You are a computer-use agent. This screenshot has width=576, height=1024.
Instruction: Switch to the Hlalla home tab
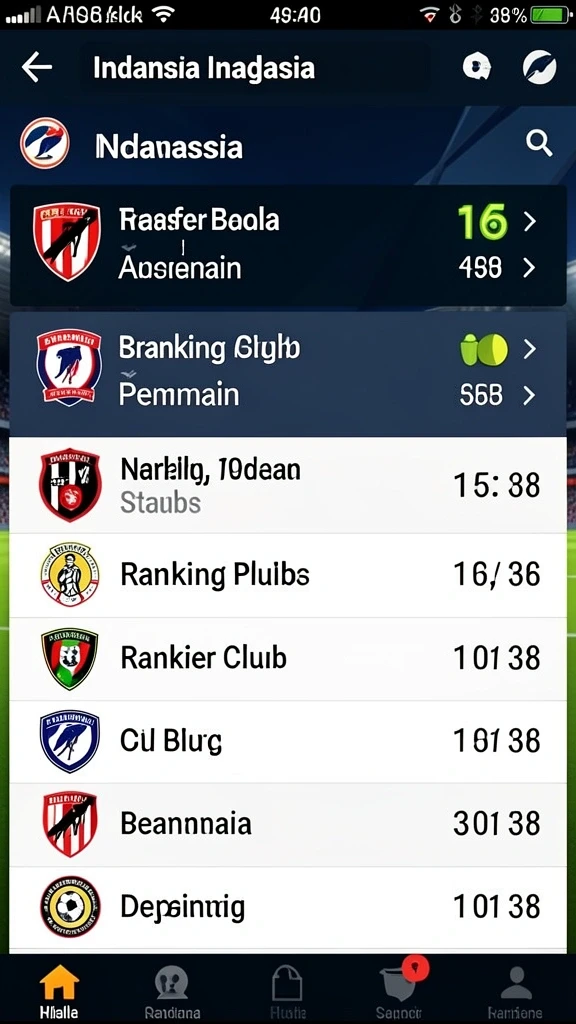[x=59, y=991]
